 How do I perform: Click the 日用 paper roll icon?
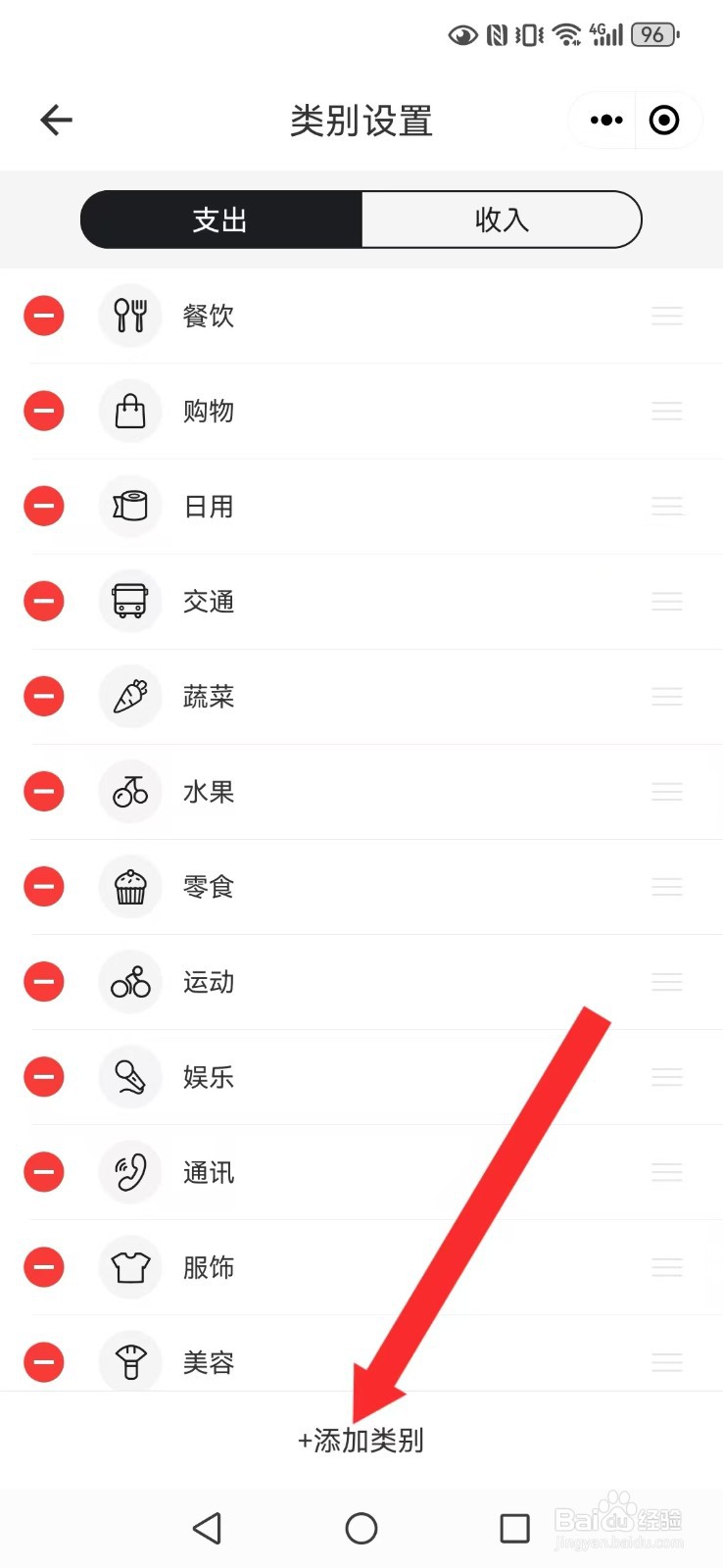coord(129,506)
